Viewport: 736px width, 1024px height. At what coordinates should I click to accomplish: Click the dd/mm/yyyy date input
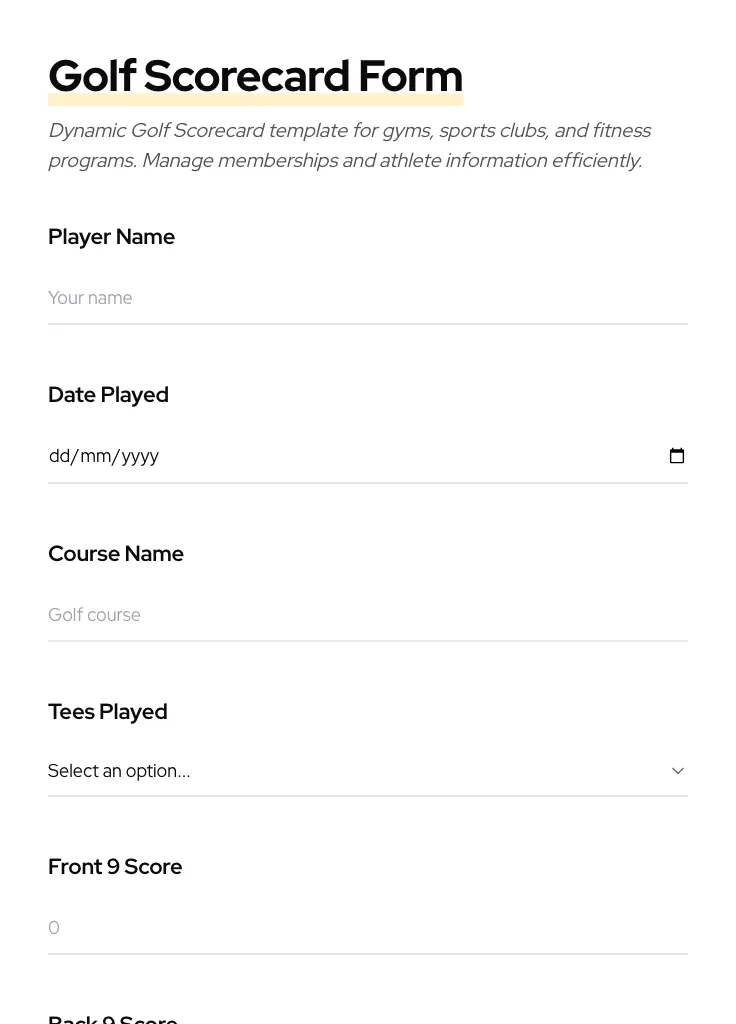[x=300, y=456]
